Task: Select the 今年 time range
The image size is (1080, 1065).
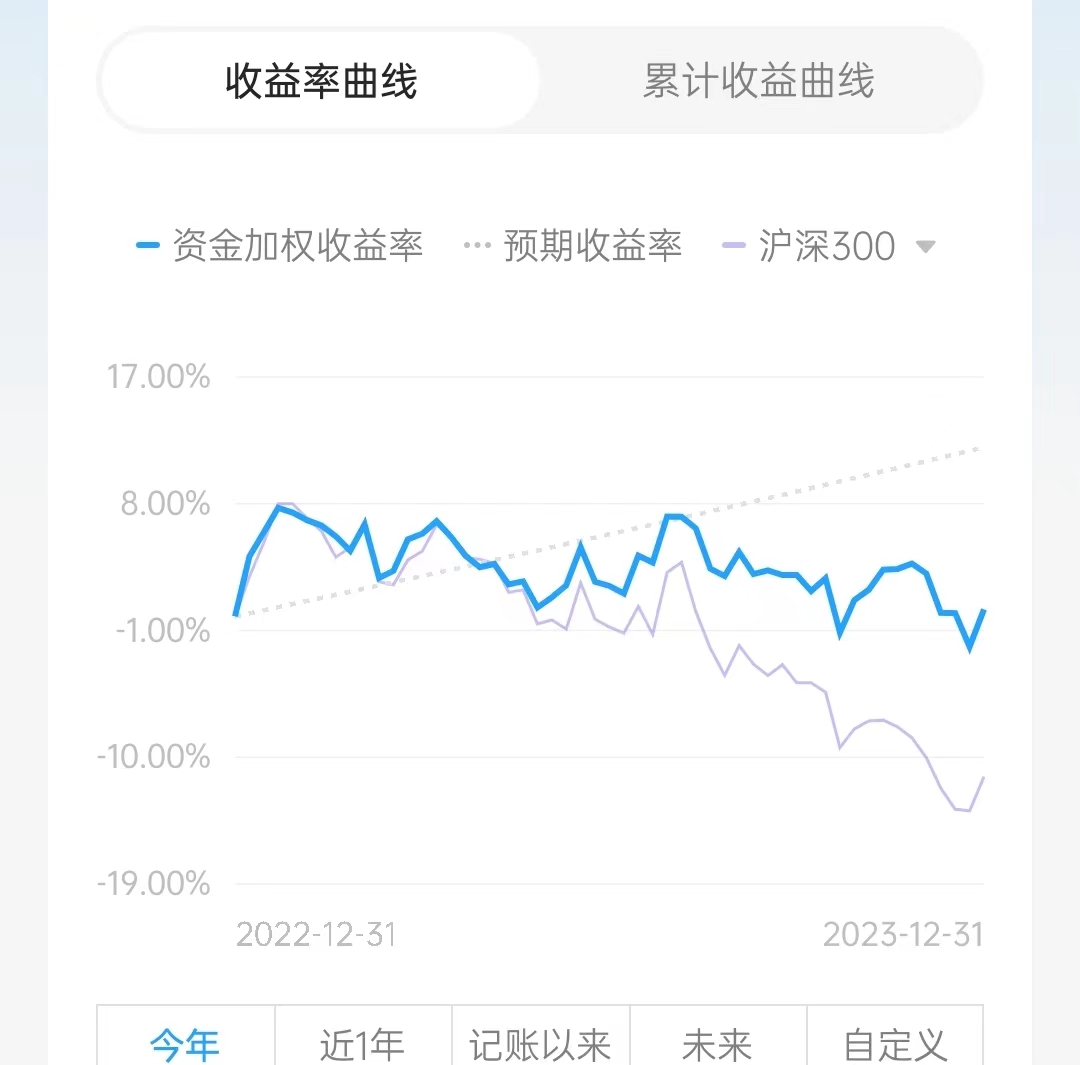Action: [186, 1043]
